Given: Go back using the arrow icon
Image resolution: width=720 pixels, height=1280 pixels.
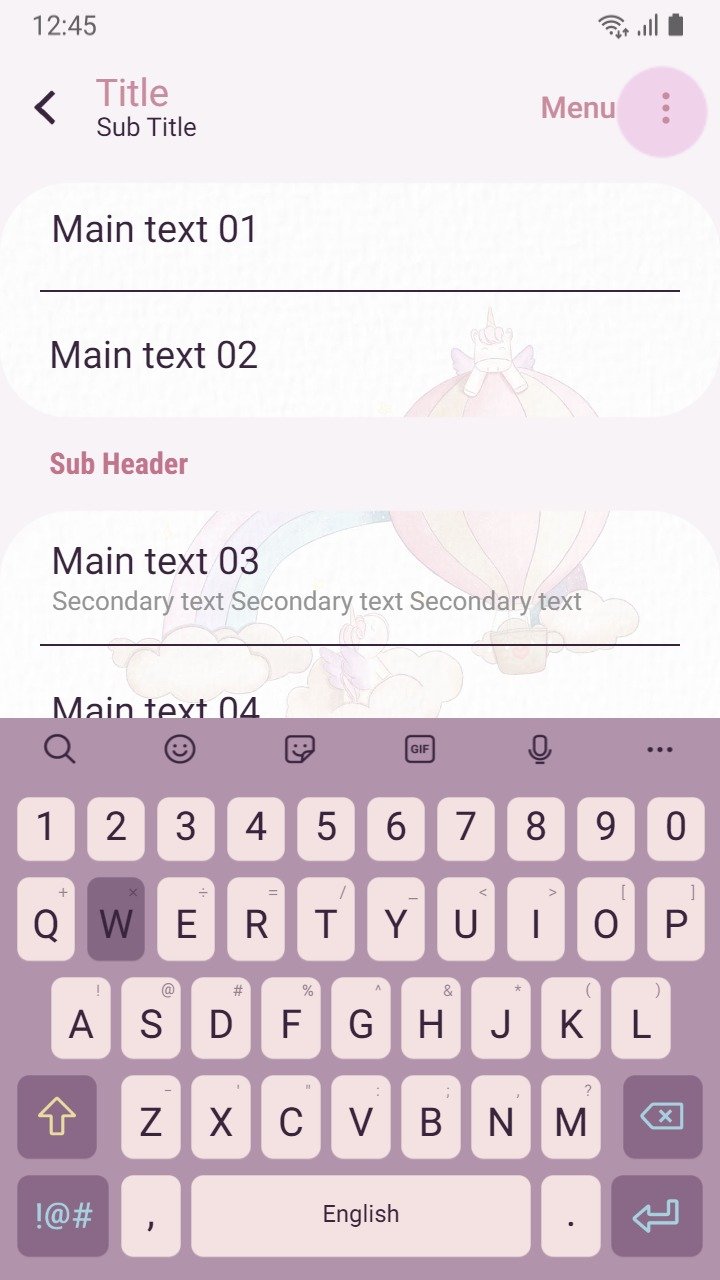Looking at the screenshot, I should 45,108.
